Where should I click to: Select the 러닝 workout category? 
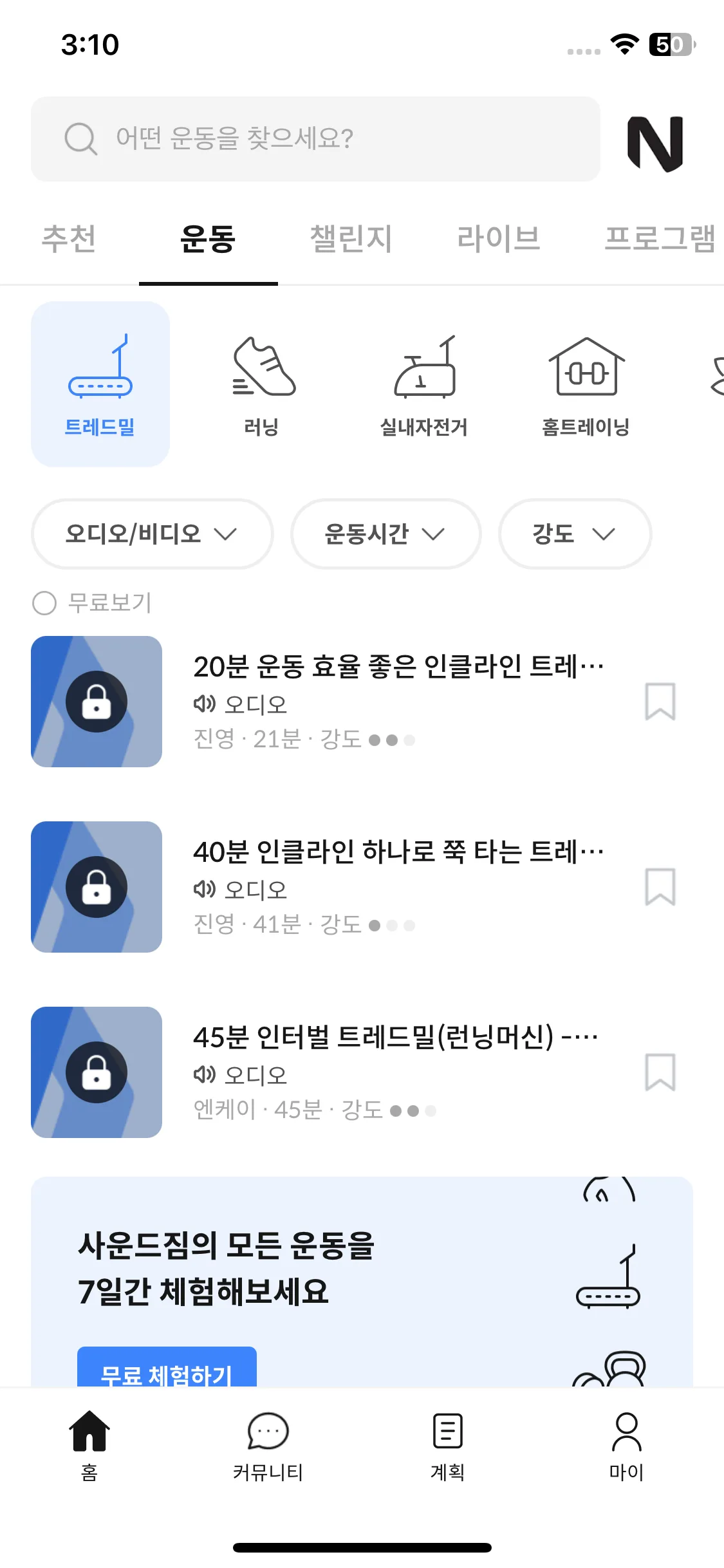click(x=261, y=385)
